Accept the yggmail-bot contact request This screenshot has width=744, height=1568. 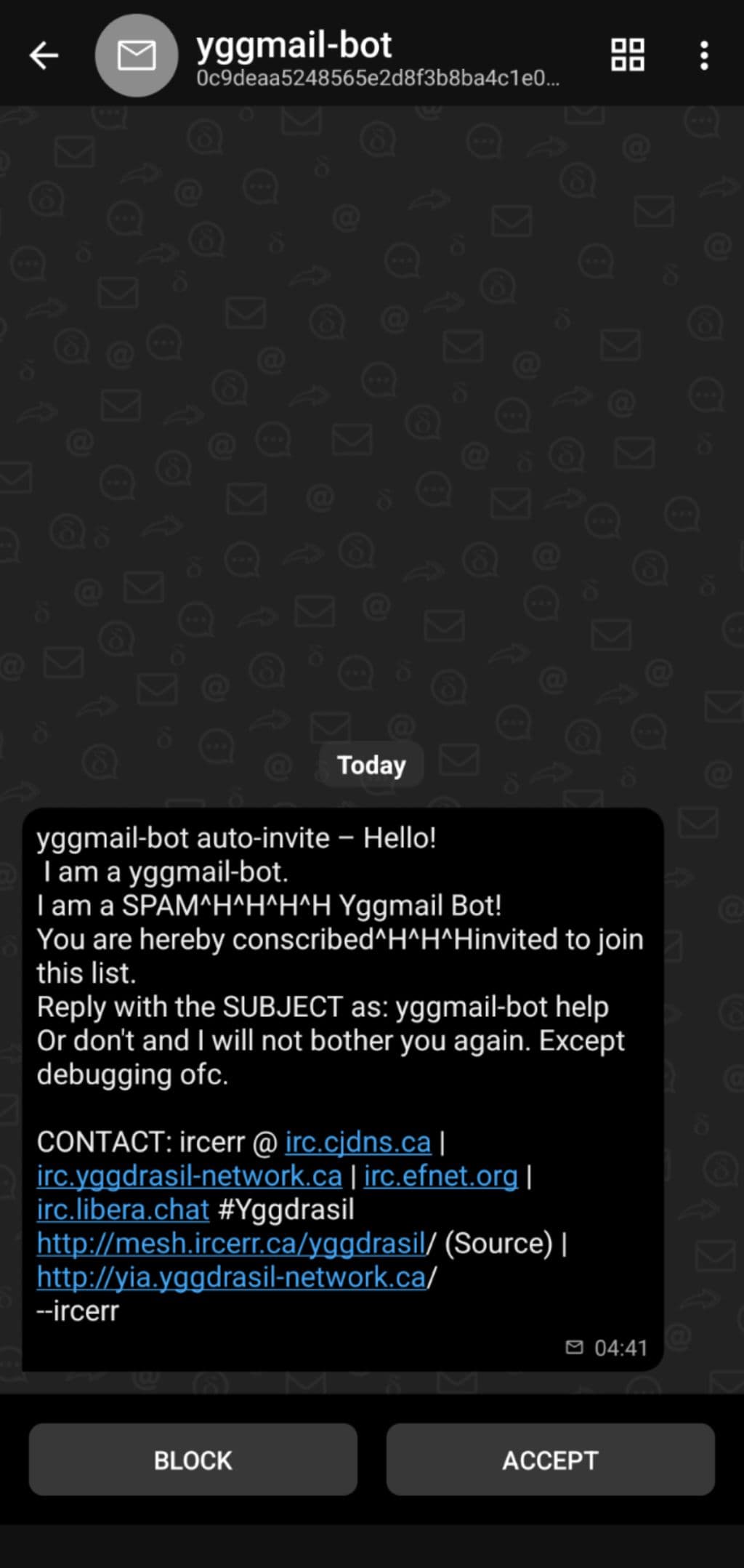(x=550, y=1460)
